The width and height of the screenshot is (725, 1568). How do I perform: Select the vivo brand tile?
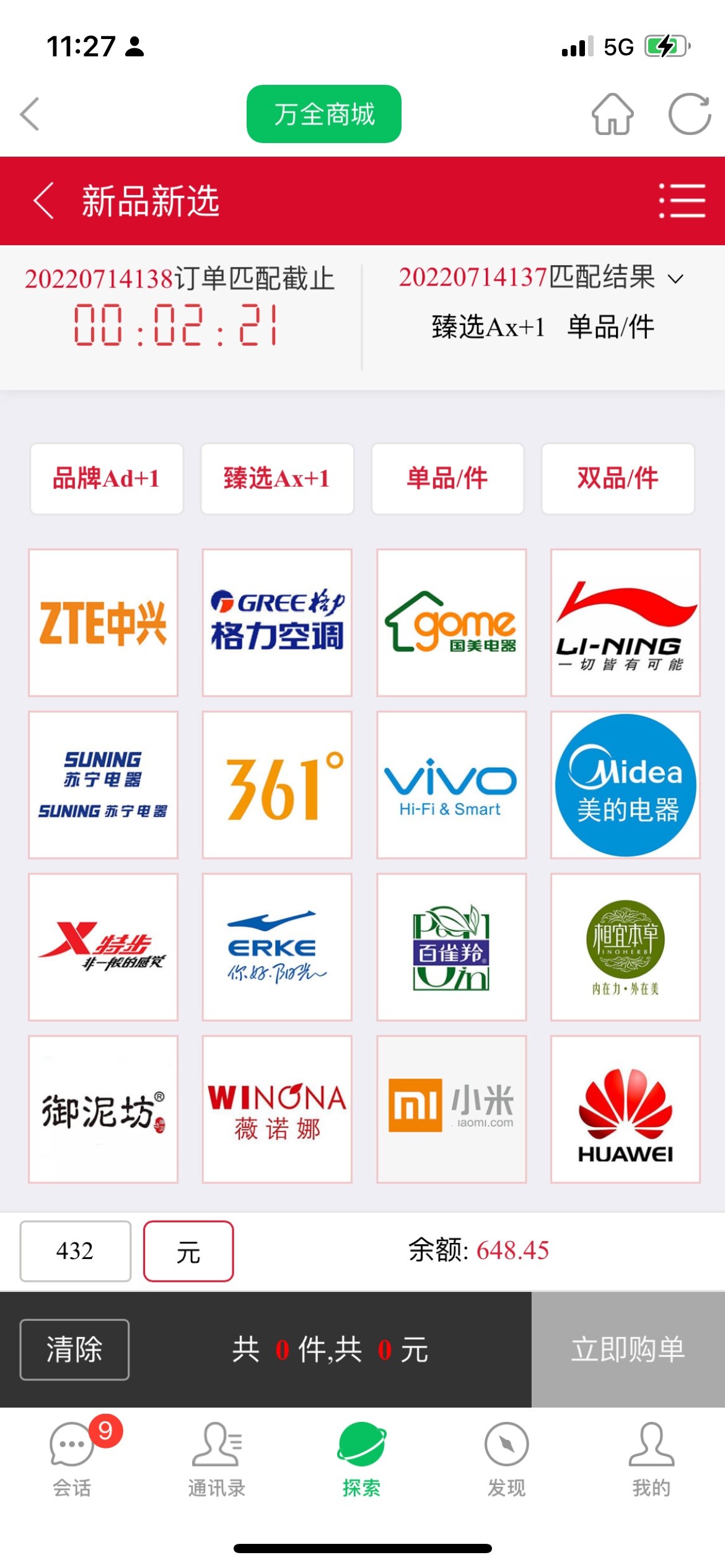point(451,785)
